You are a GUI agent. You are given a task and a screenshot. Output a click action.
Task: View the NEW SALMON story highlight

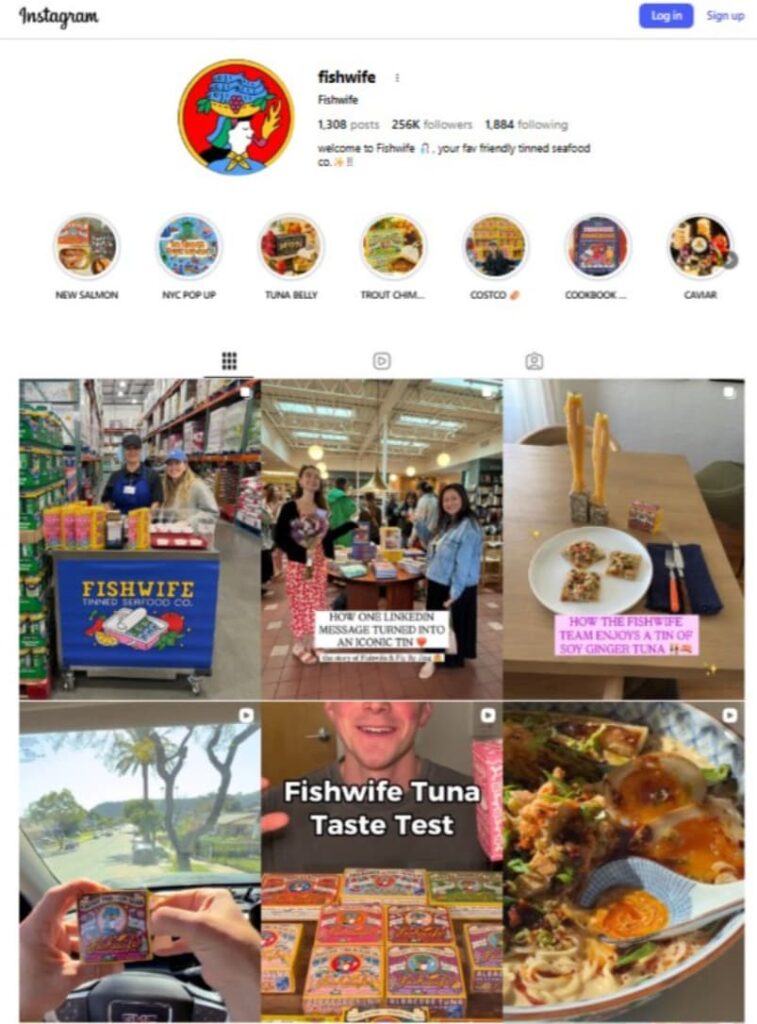(86, 246)
